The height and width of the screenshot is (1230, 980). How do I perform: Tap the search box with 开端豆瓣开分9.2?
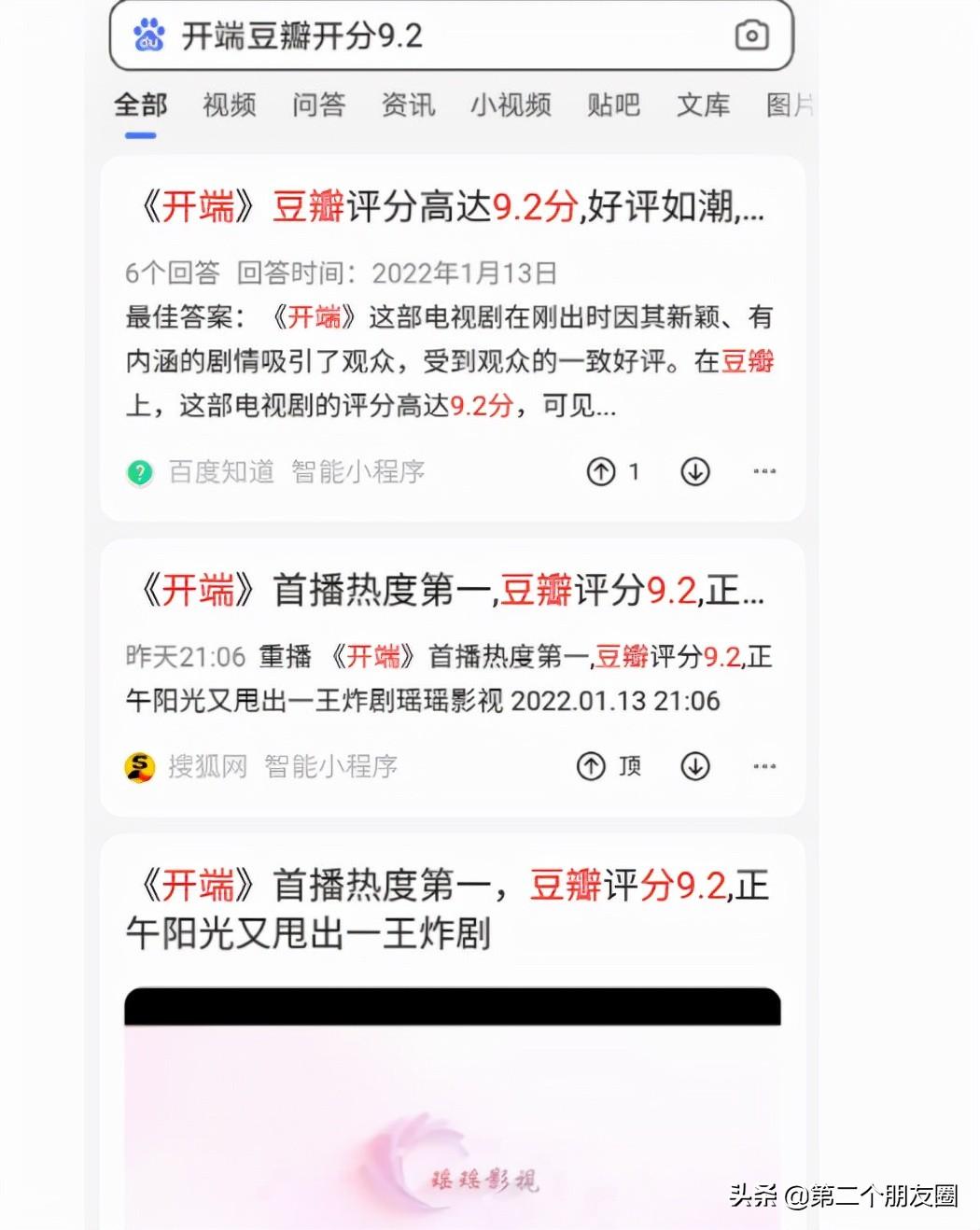click(420, 36)
